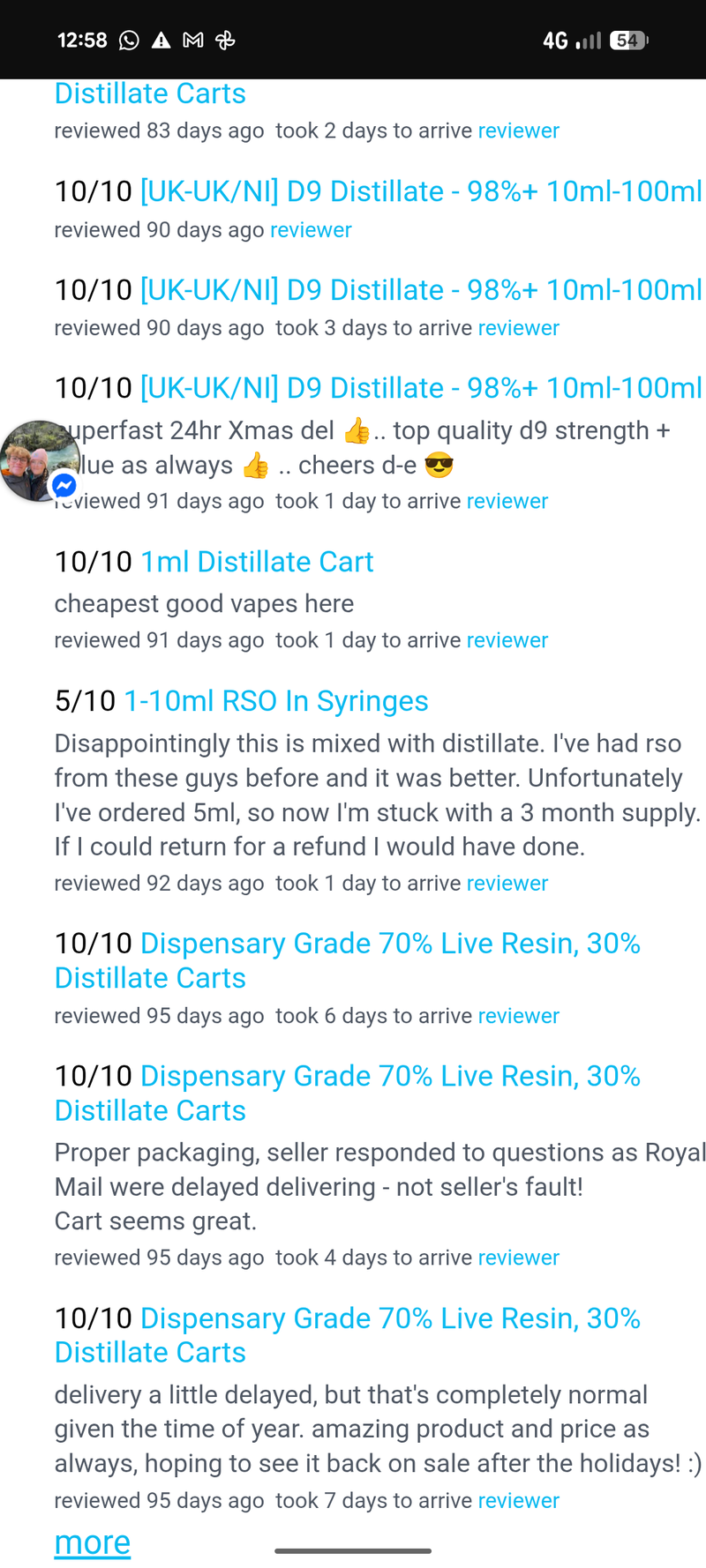Viewport: 706px width, 1568px height.
Task: Open D9 Distillate listing above "superfast 24hr Xmas" review
Action: [x=421, y=388]
